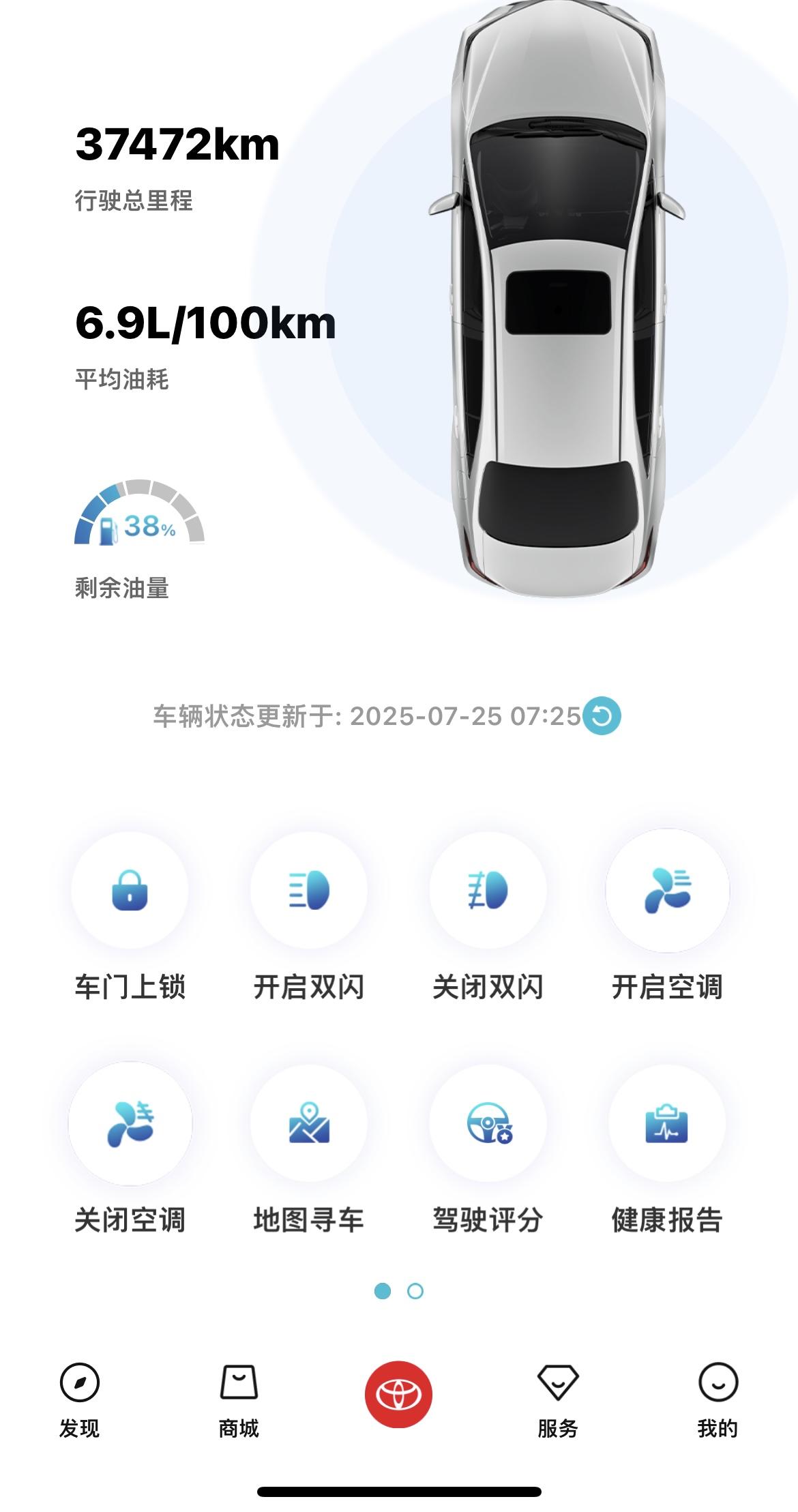Image resolution: width=798 pixels, height=1512 pixels.
Task: Switch to the 发现 tab
Action: 79,1399
